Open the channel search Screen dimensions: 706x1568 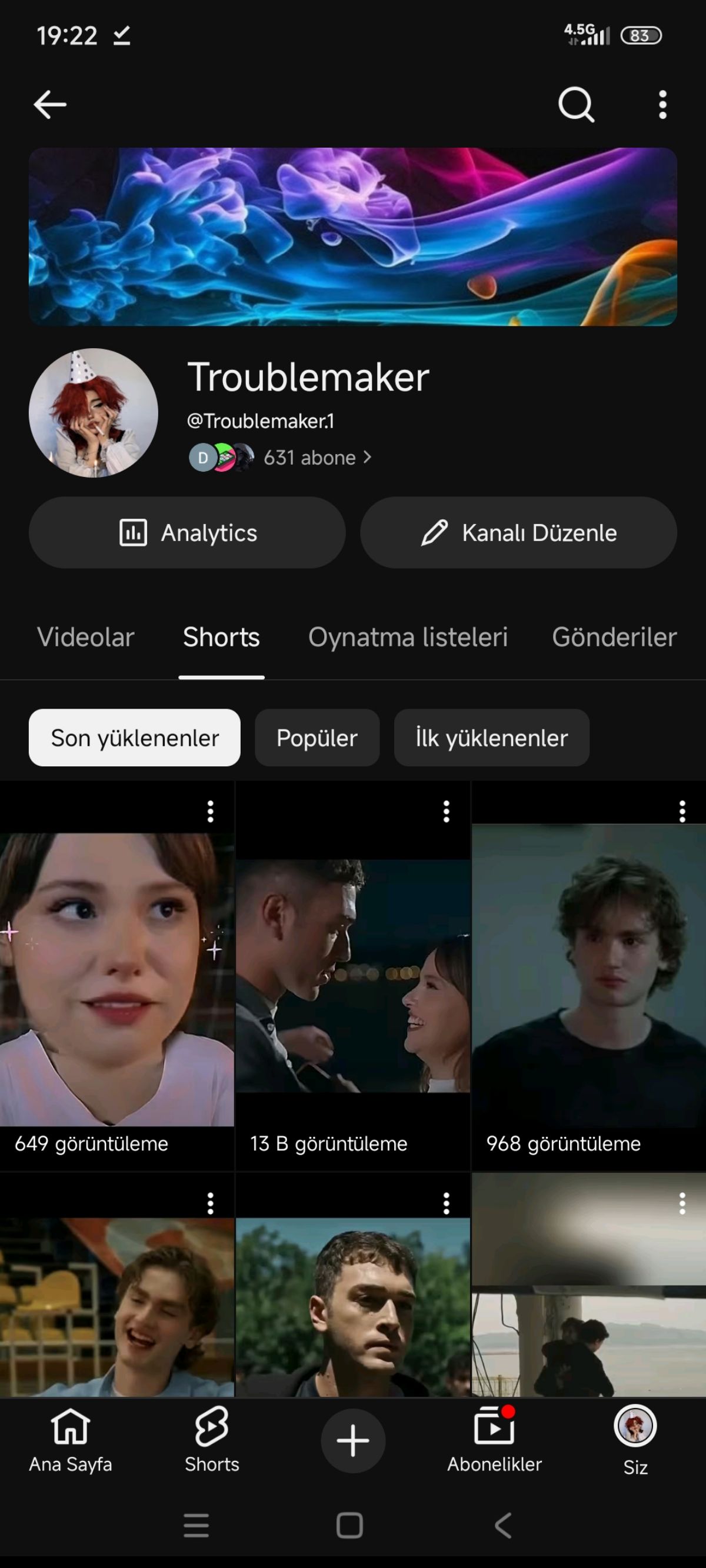pos(576,105)
